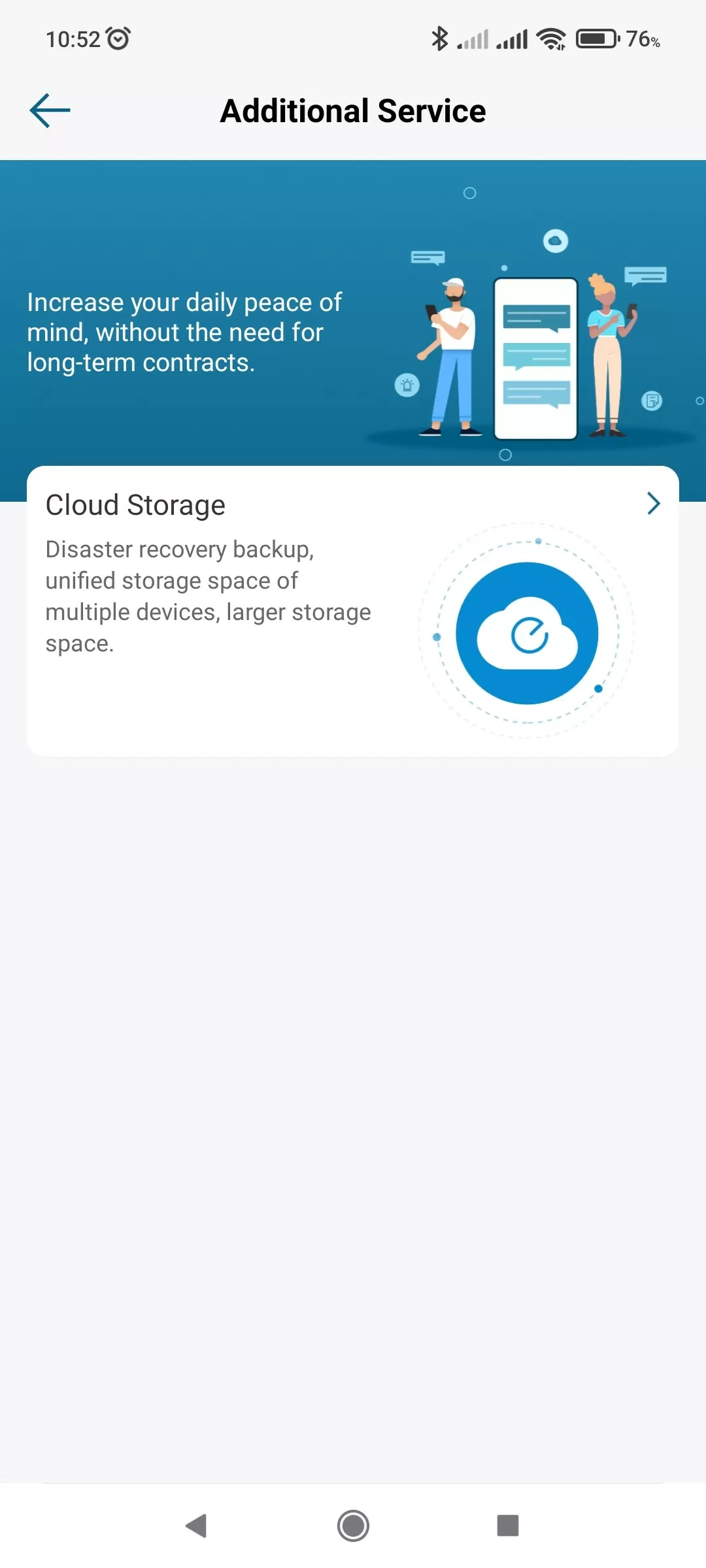The image size is (706, 1568).
Task: Open recent apps from navigation bar
Action: click(x=508, y=1526)
